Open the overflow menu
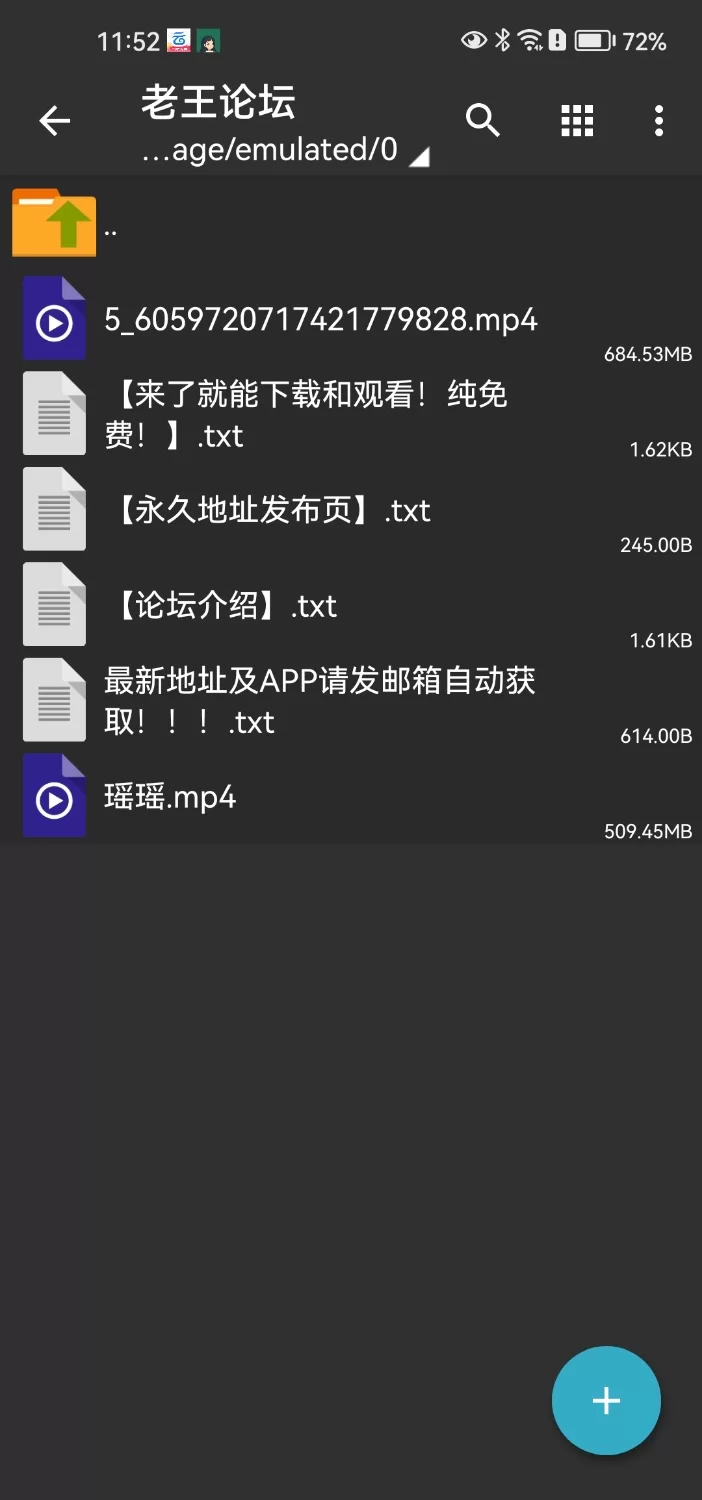702x1500 pixels. tap(658, 121)
